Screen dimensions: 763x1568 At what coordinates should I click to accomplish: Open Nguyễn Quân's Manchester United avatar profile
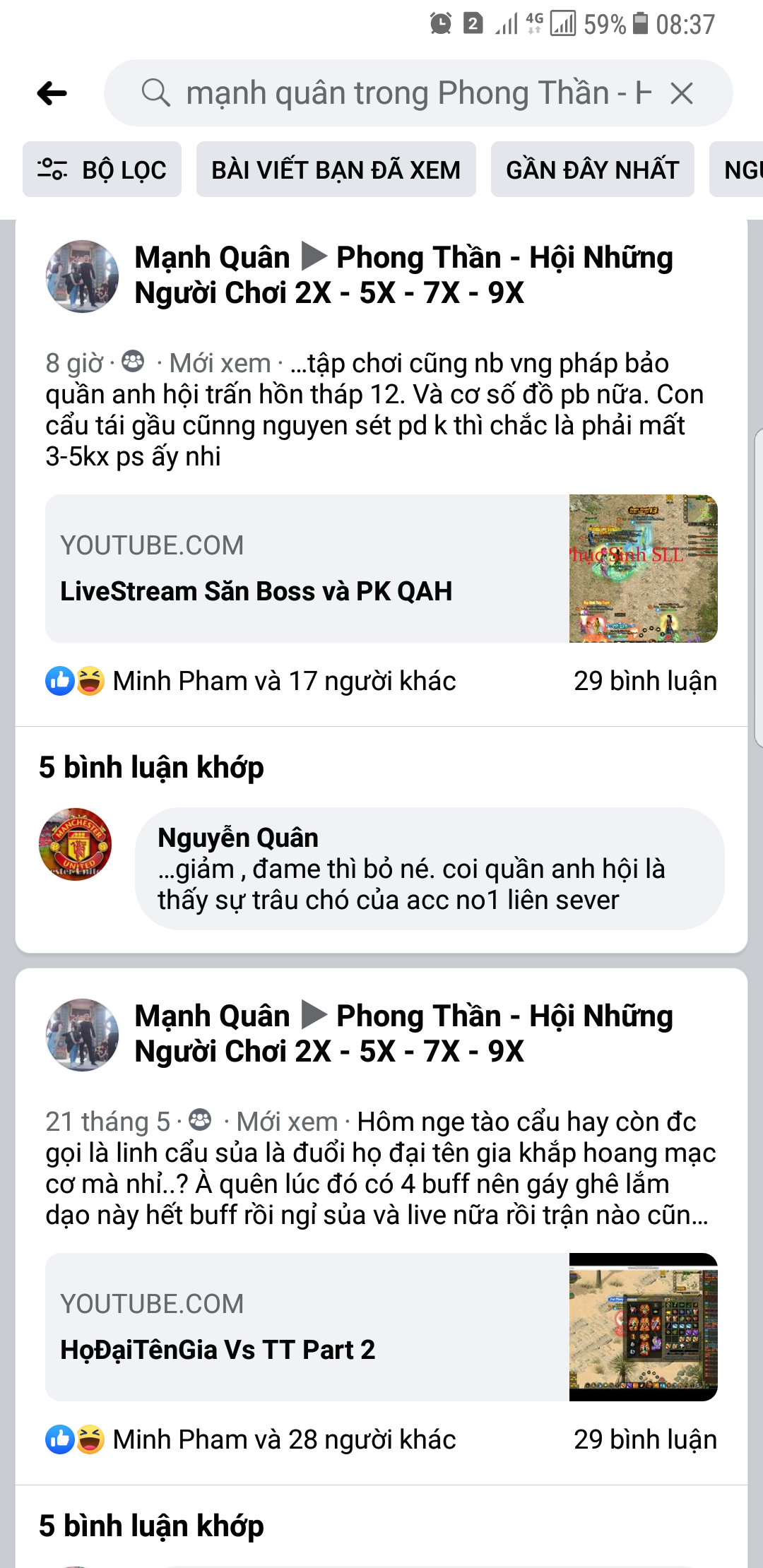[x=76, y=845]
